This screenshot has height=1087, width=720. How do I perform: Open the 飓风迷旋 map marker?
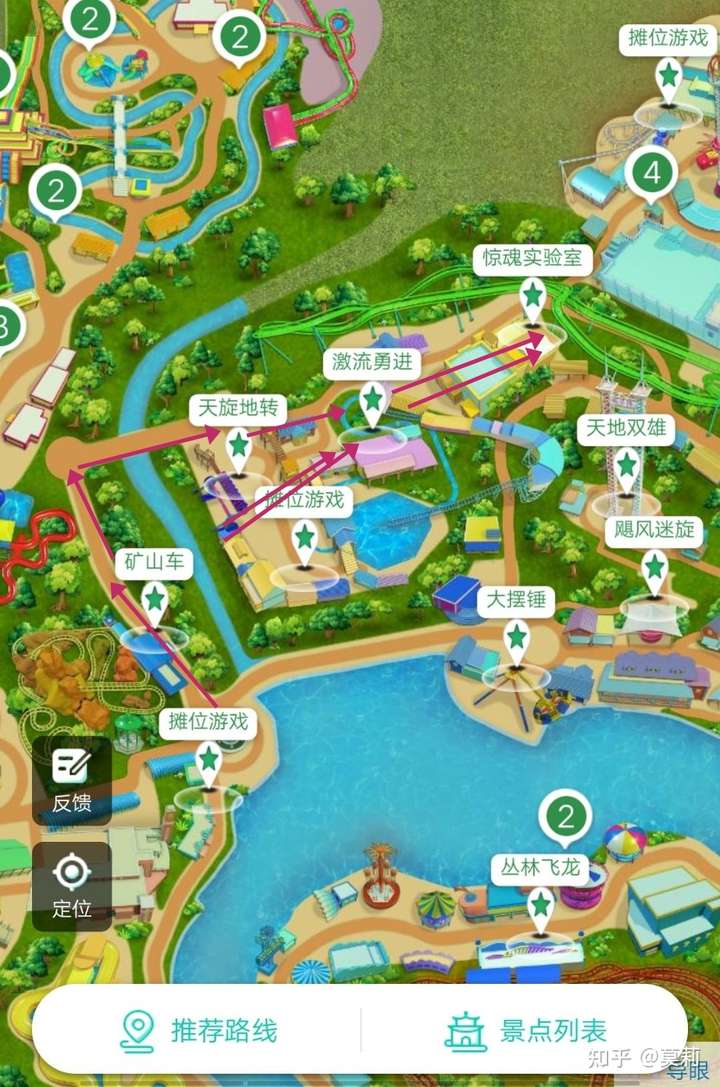click(x=654, y=567)
